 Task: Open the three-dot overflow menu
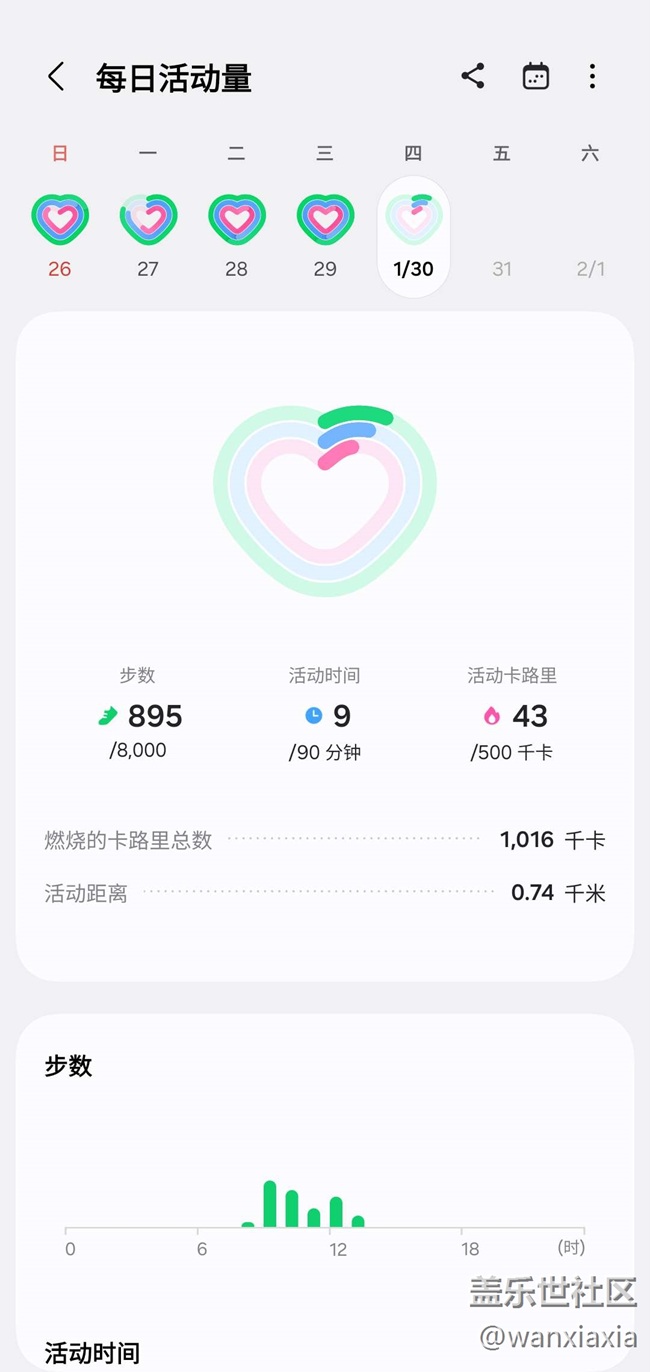(592, 76)
